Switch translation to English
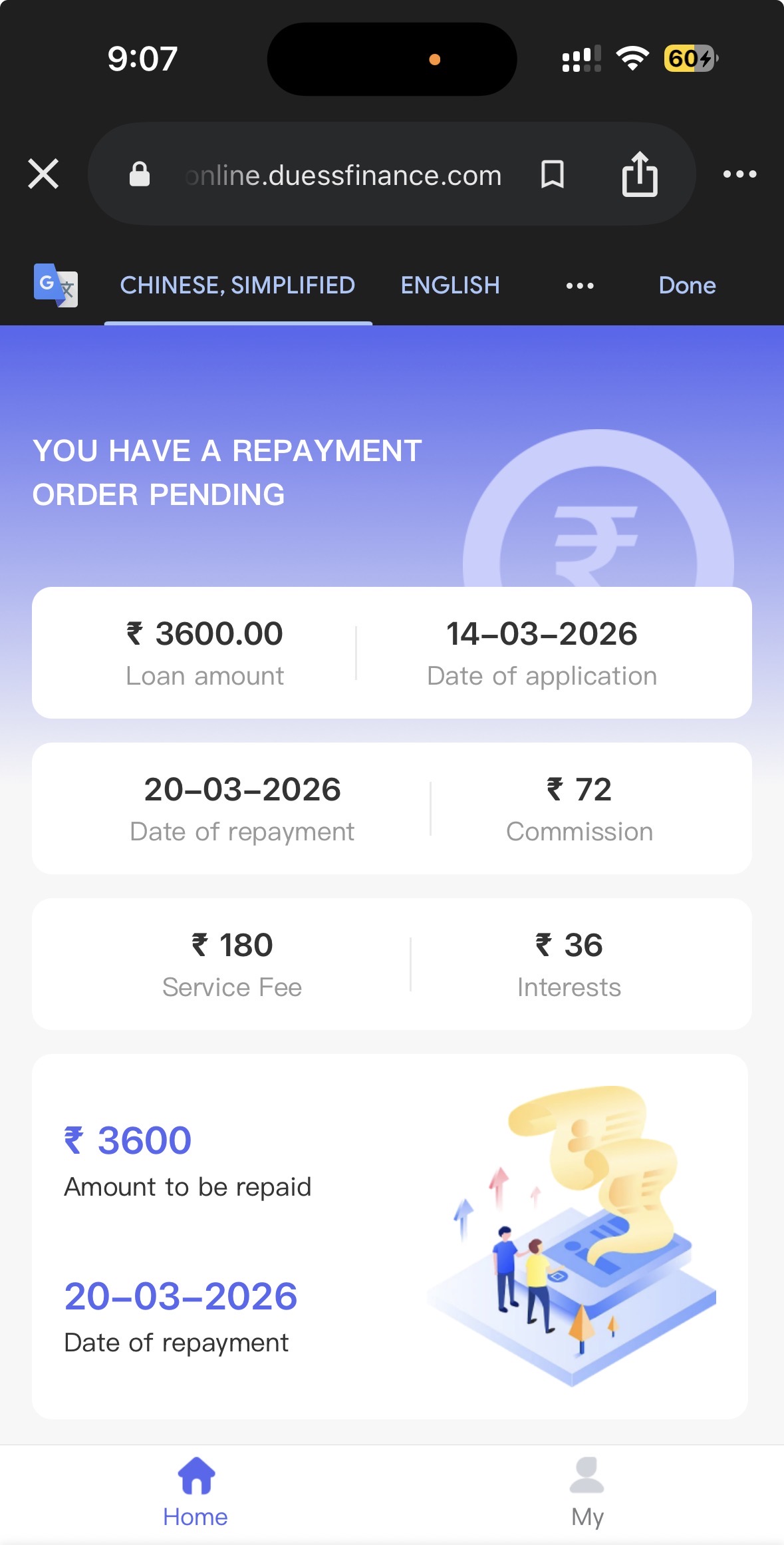 (x=450, y=285)
